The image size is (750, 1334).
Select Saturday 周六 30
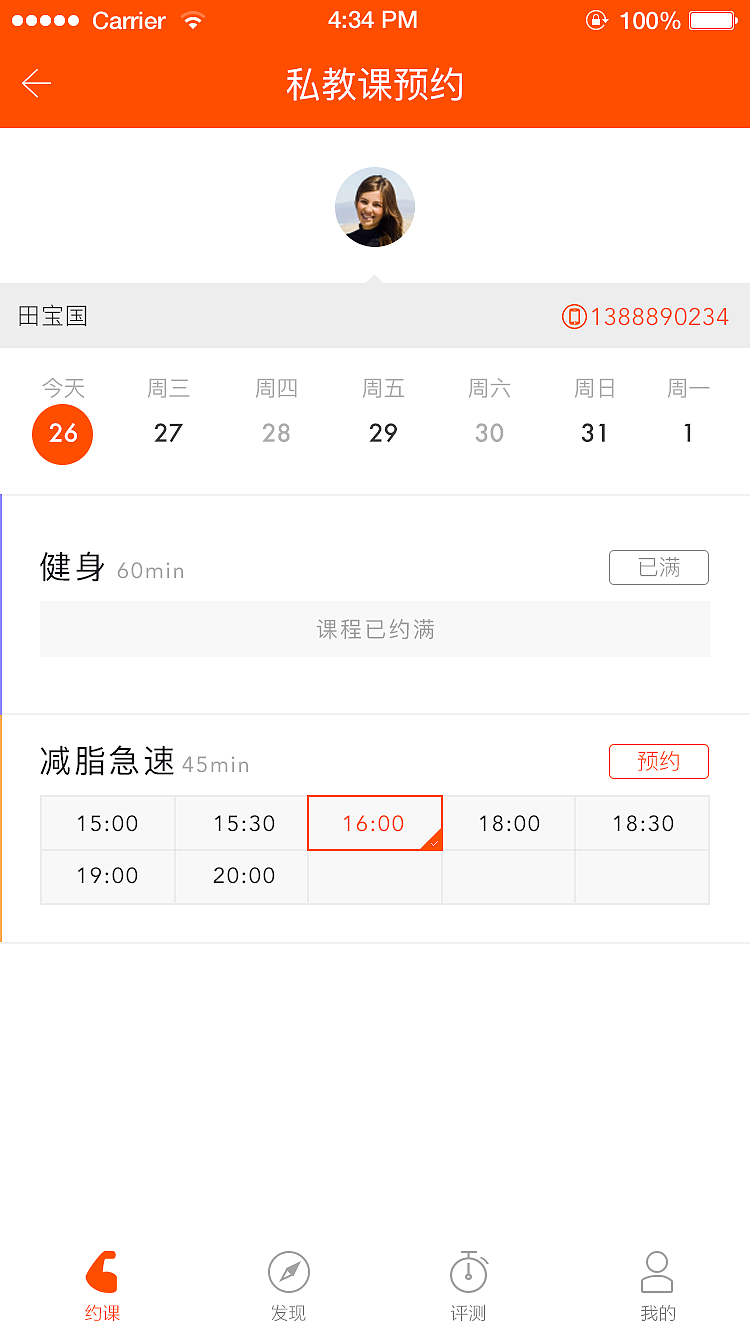click(x=489, y=432)
